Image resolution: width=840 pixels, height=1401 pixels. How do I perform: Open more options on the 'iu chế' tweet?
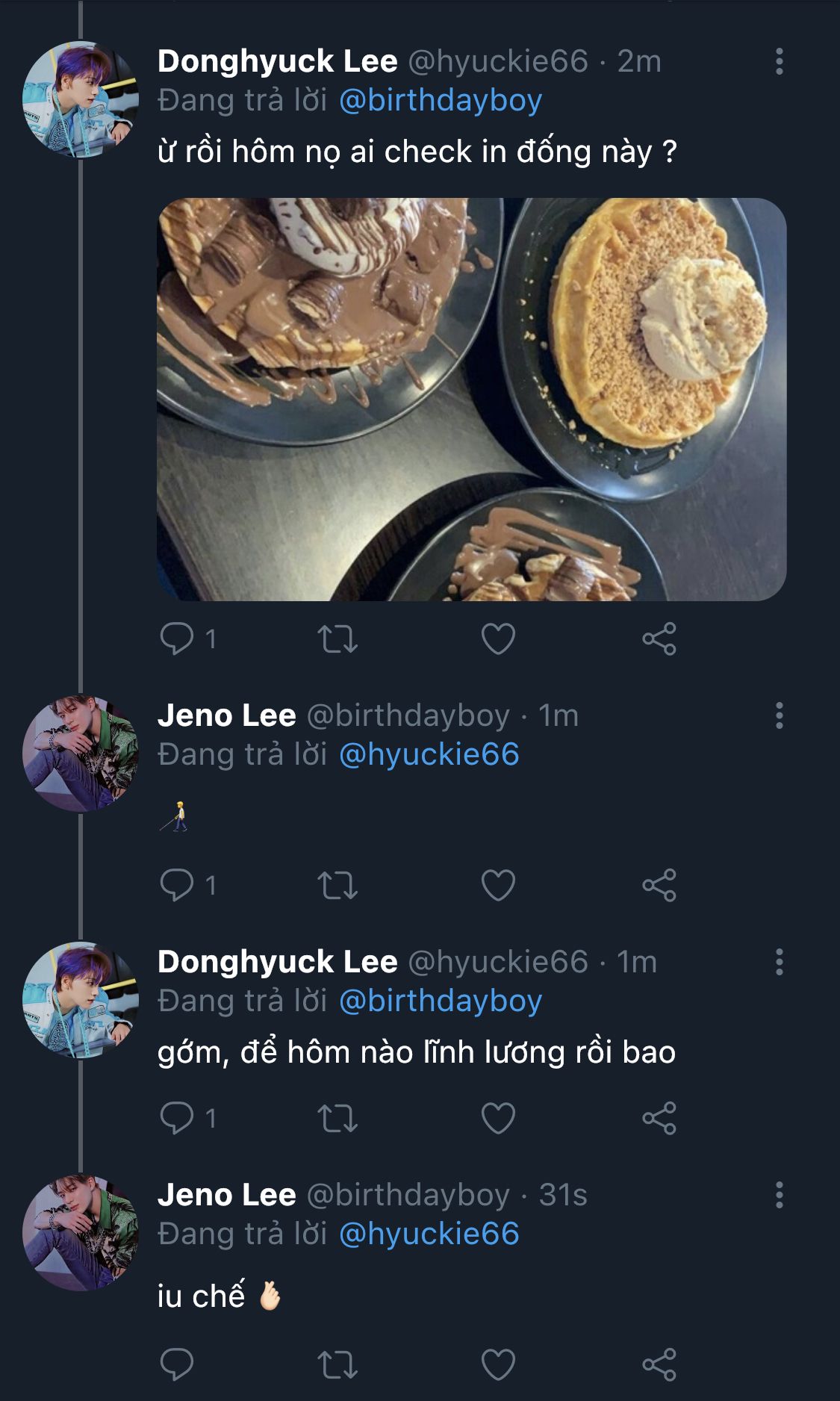coord(779,1195)
